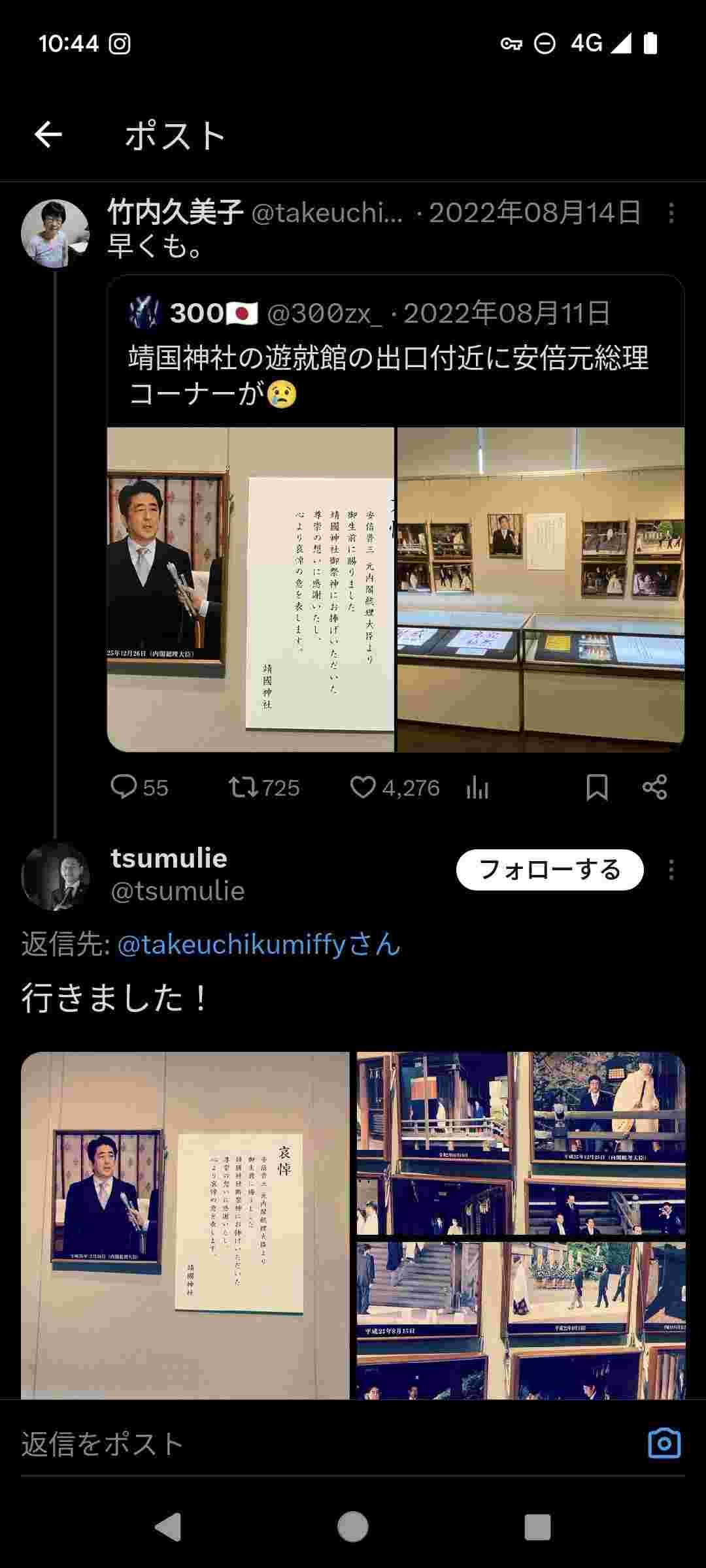Follow tsumulie with フォローする button

[550, 870]
